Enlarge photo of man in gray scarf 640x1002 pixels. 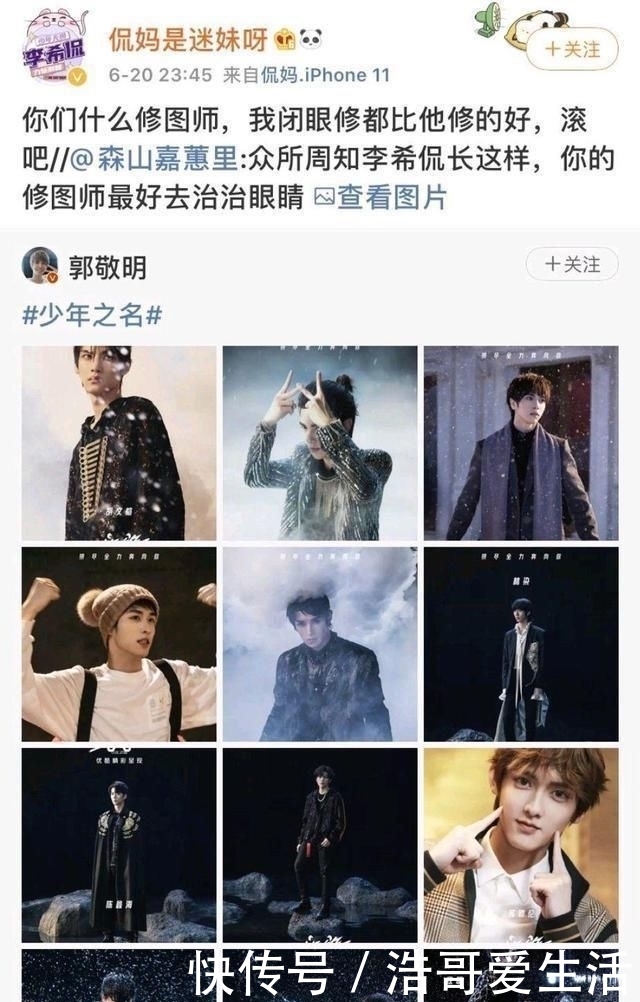coord(521,442)
